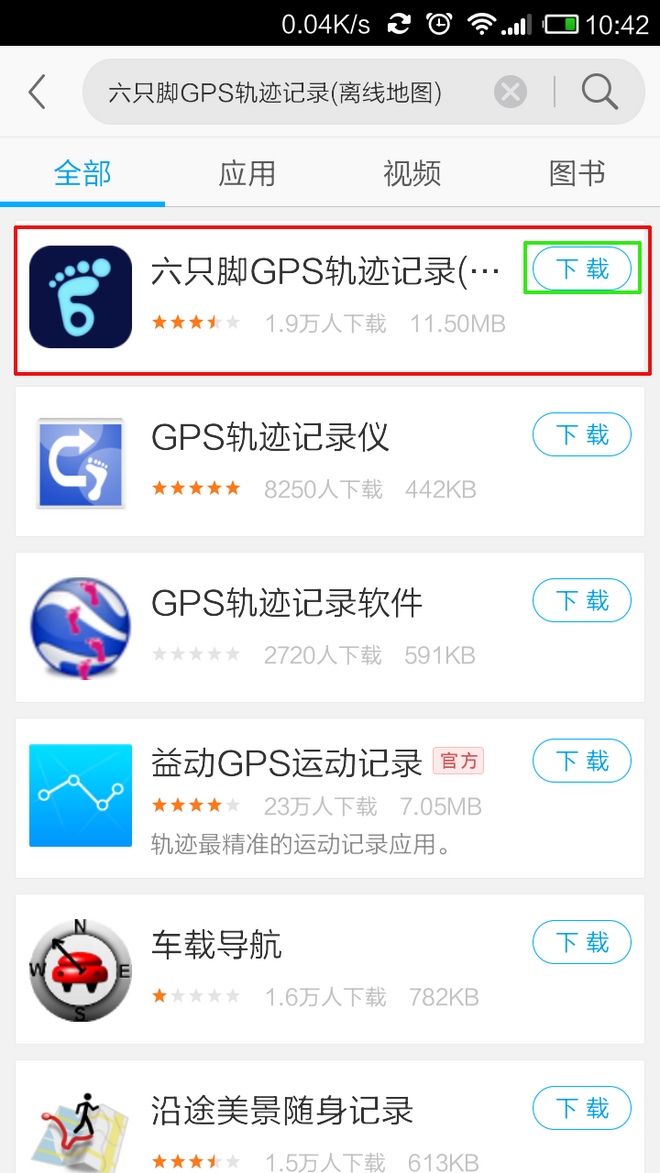
Task: Download the 沿途美景随身记录 app
Action: tap(582, 1109)
